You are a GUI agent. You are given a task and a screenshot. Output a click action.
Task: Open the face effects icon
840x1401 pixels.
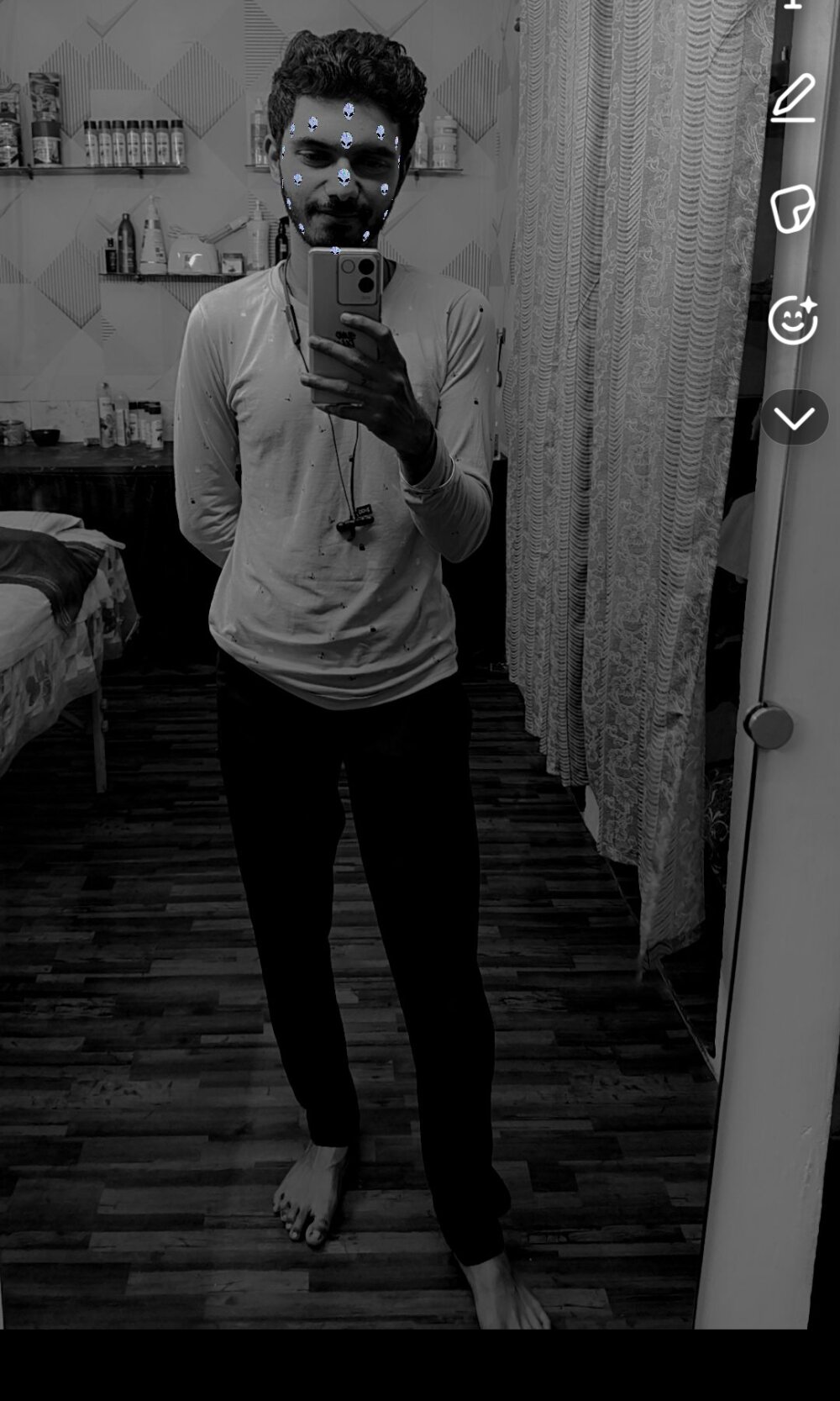[793, 320]
